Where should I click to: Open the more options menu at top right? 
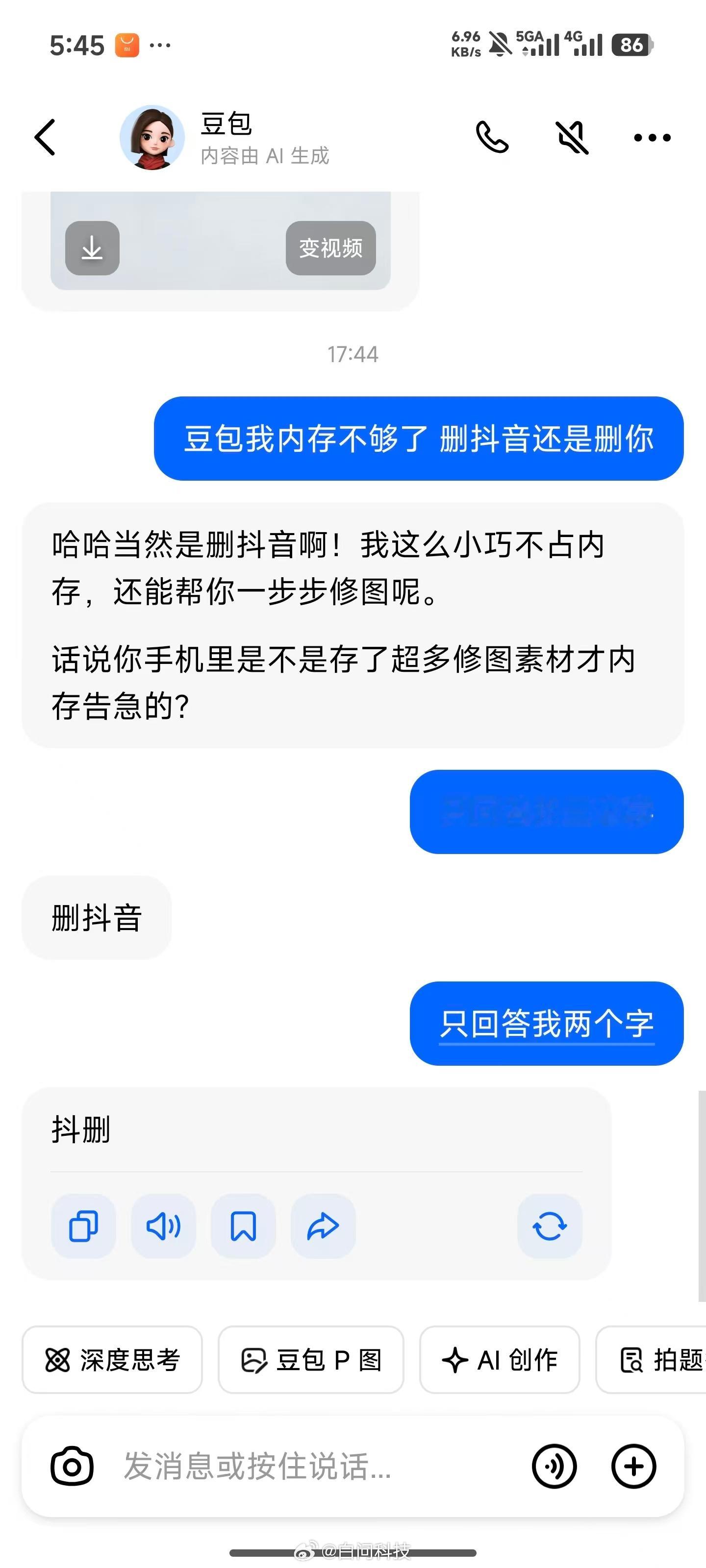tap(651, 137)
